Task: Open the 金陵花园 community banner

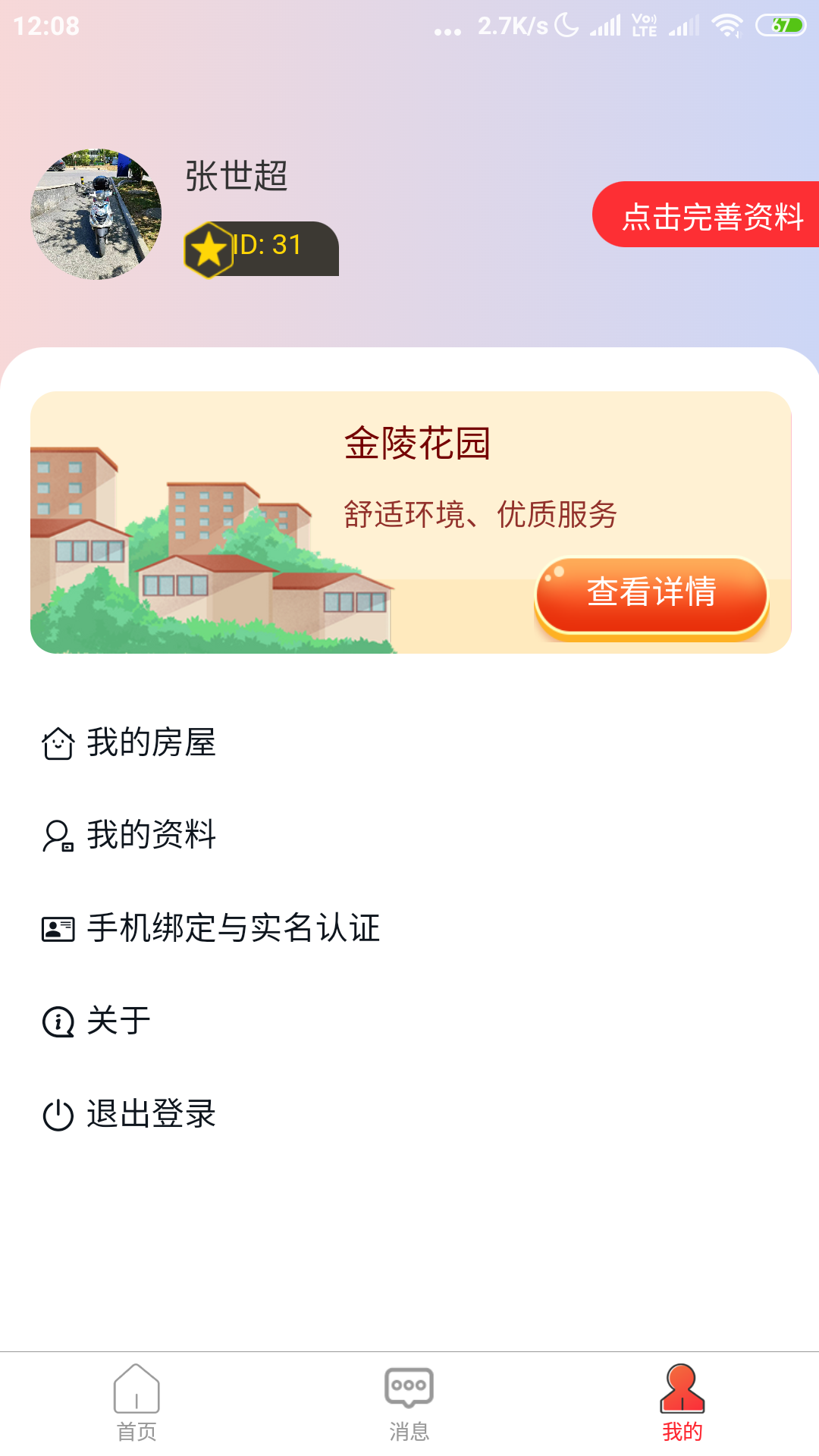Action: coord(409,520)
